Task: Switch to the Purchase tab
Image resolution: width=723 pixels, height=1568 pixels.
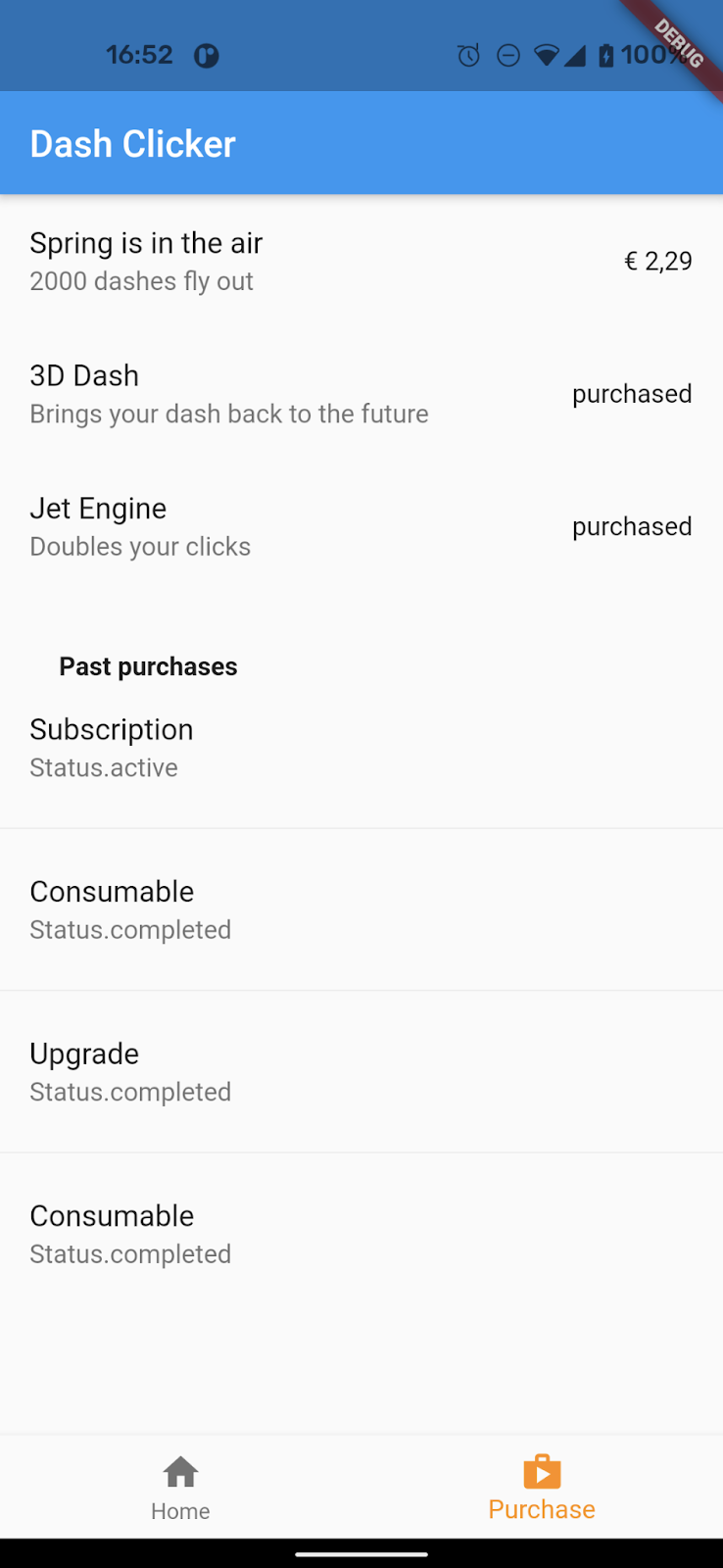Action: pos(541,1485)
